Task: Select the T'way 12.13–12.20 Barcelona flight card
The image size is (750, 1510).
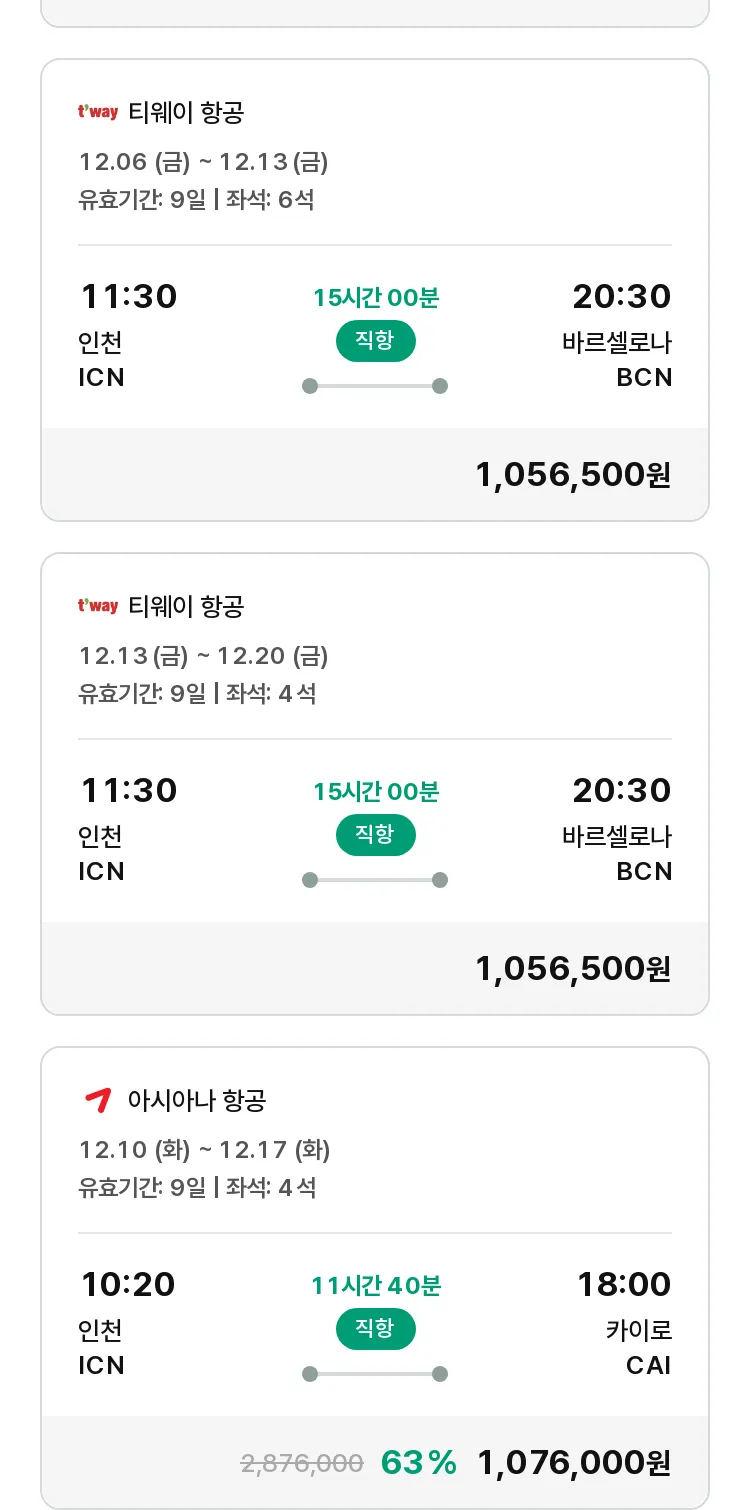Action: pos(375,784)
